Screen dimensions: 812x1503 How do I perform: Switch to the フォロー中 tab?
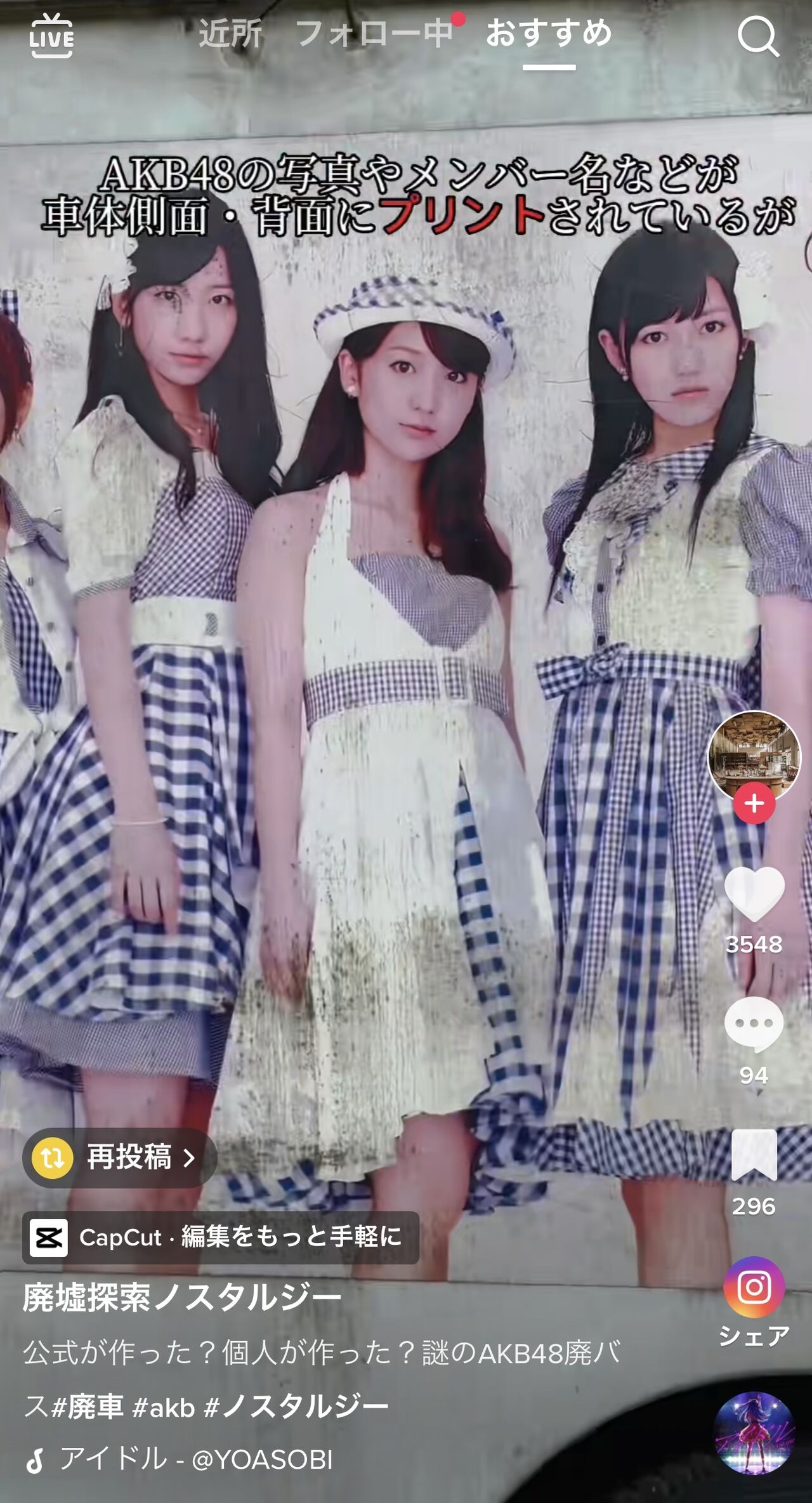click(374, 33)
